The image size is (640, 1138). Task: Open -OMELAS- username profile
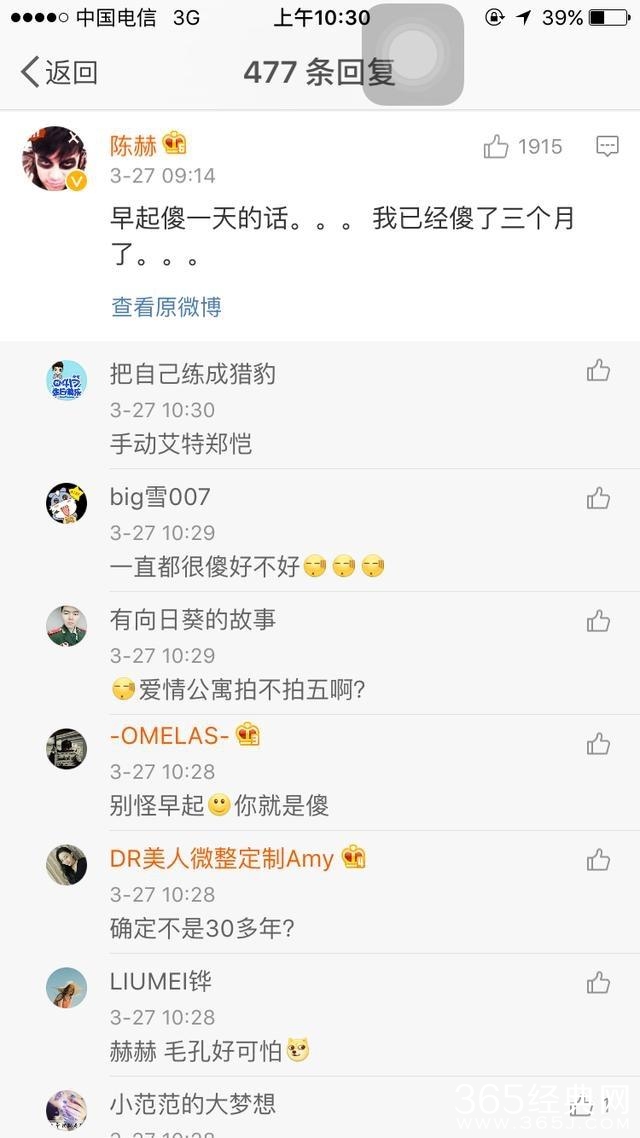pyautogui.click(x=170, y=736)
